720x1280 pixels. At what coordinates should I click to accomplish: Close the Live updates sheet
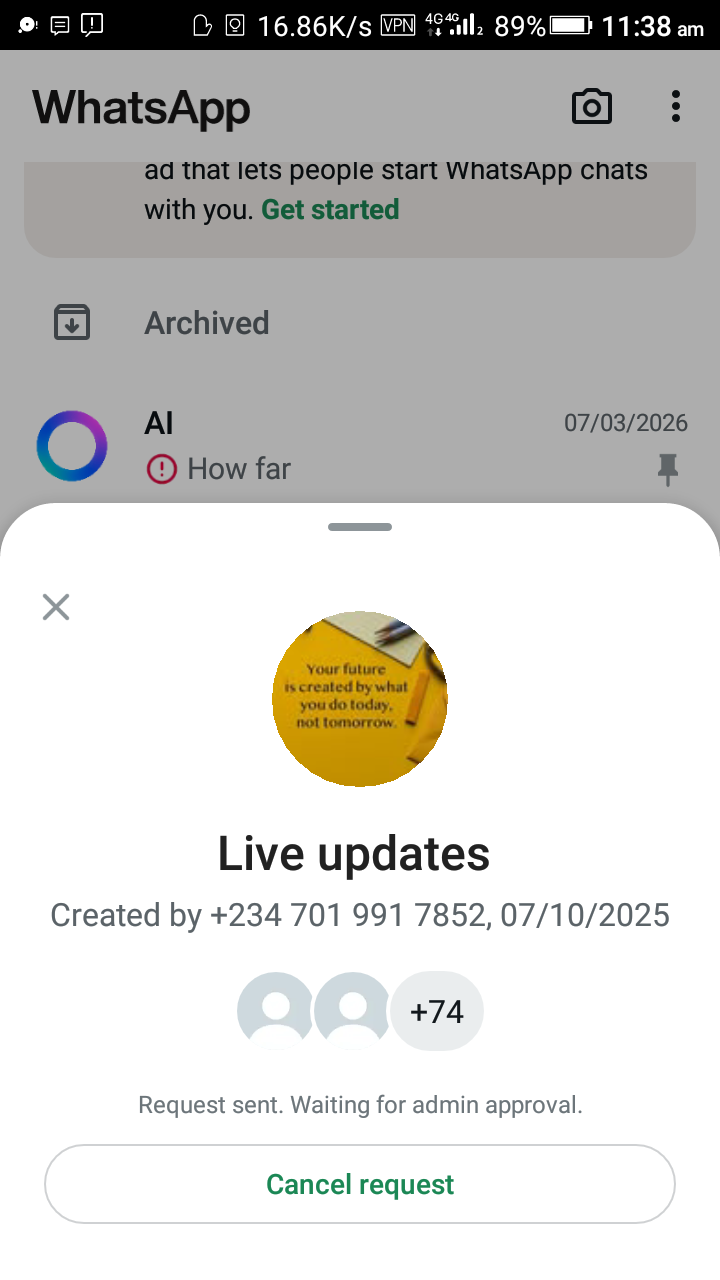[56, 607]
